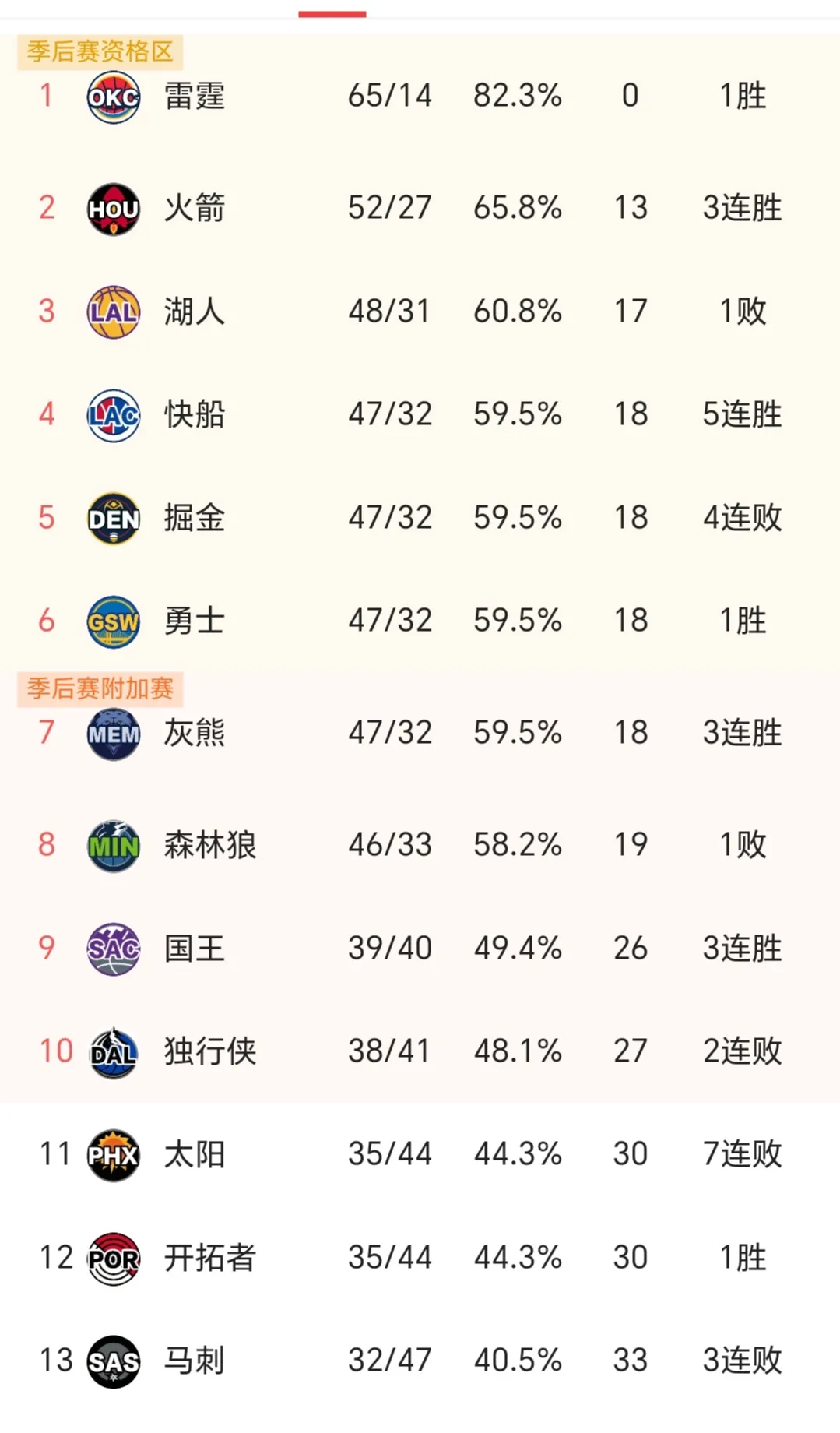Click the Dallas Mavericks logo

(x=113, y=1051)
